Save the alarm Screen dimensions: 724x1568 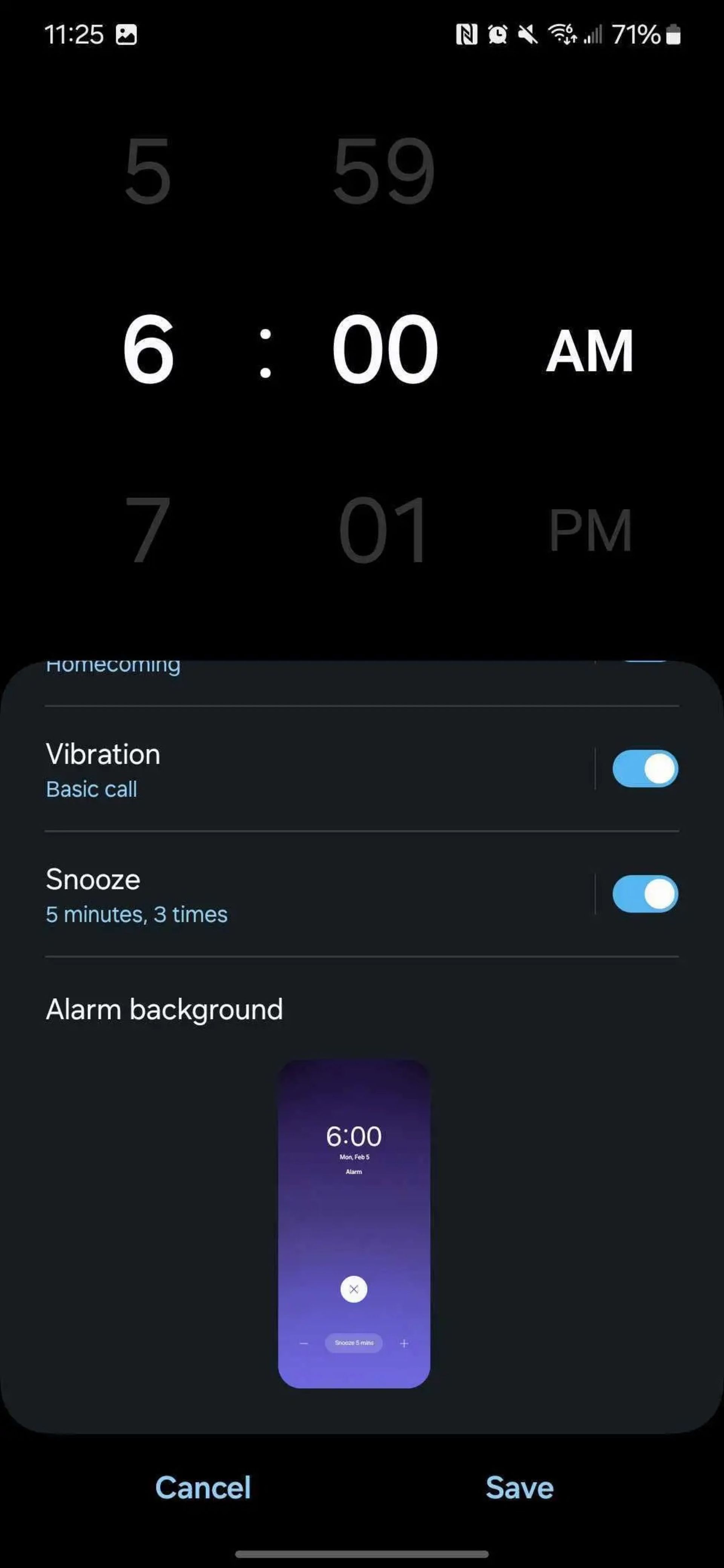point(519,1488)
